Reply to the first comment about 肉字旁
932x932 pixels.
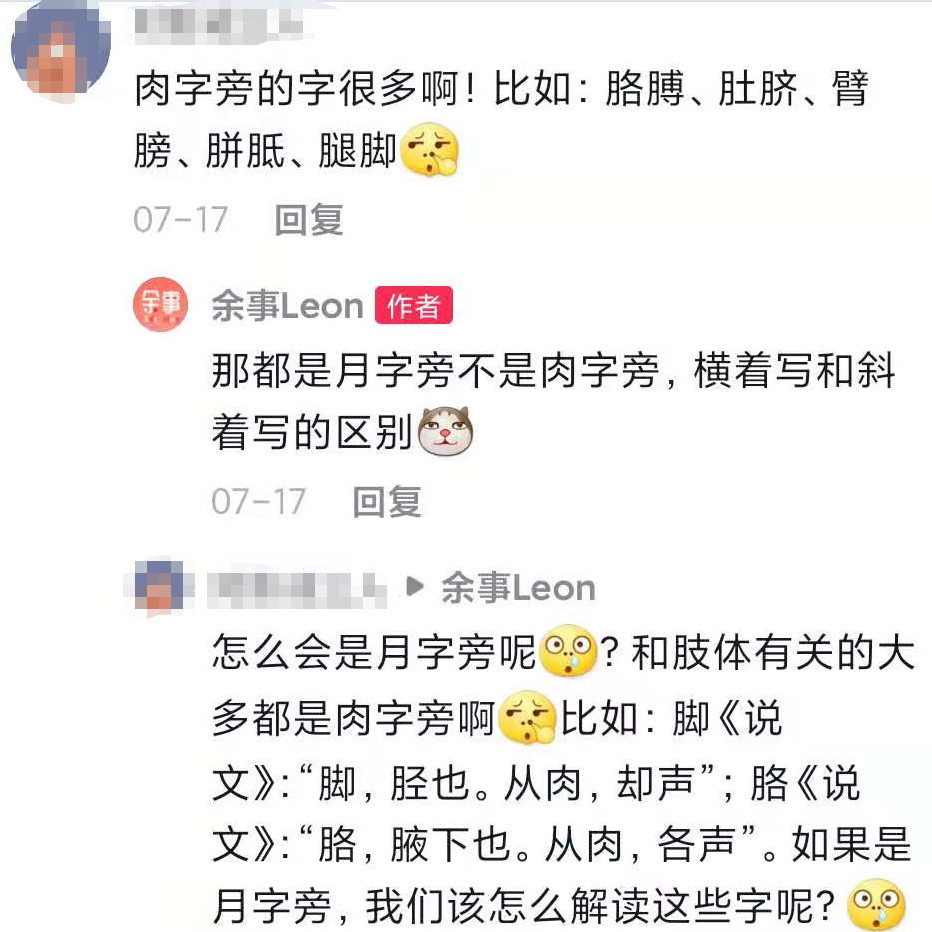tap(309, 220)
